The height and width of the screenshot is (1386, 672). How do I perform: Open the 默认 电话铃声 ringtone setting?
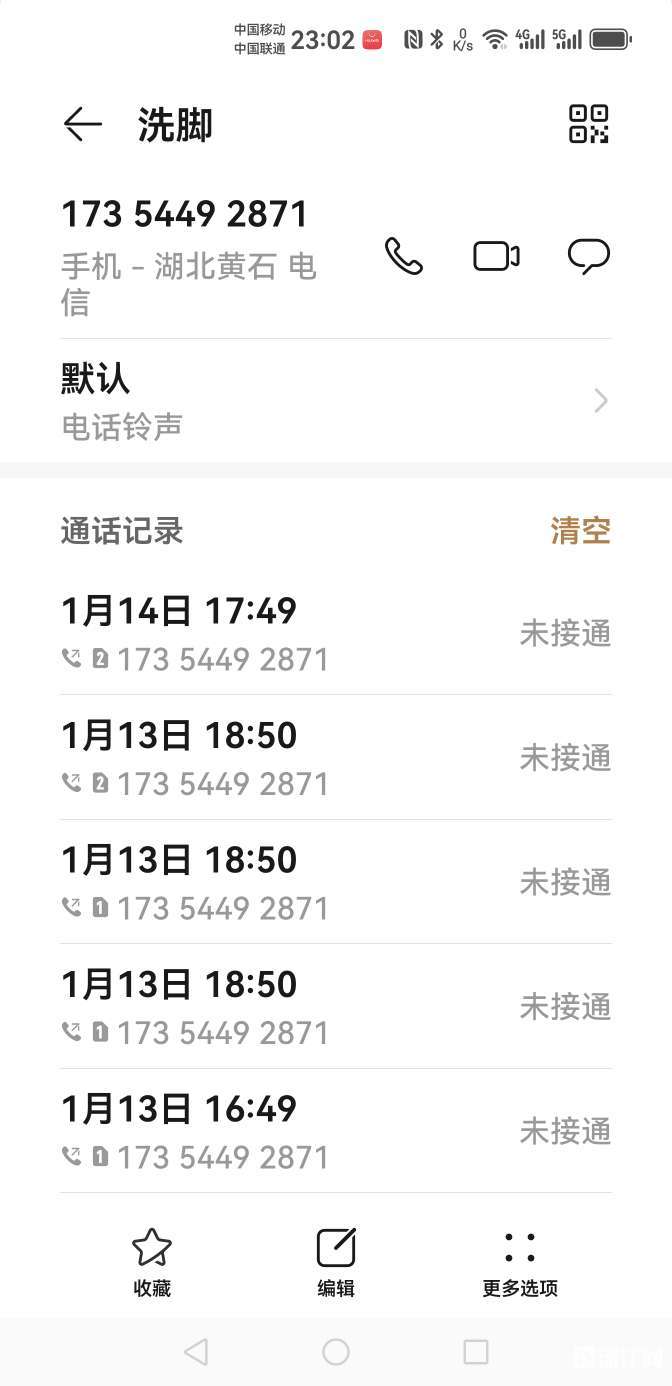[x=336, y=401]
